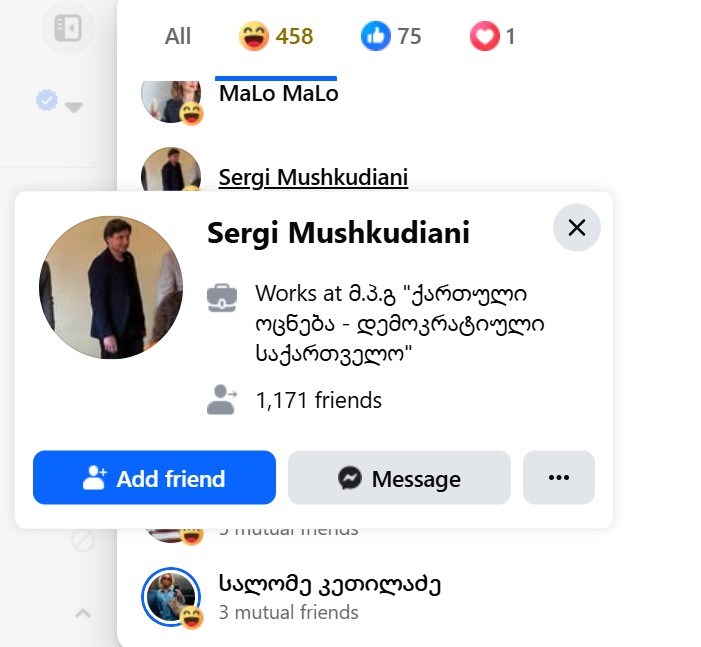This screenshot has width=701, height=647.
Task: Add Sergi Mushkudiani as a friend
Action: pos(154,478)
